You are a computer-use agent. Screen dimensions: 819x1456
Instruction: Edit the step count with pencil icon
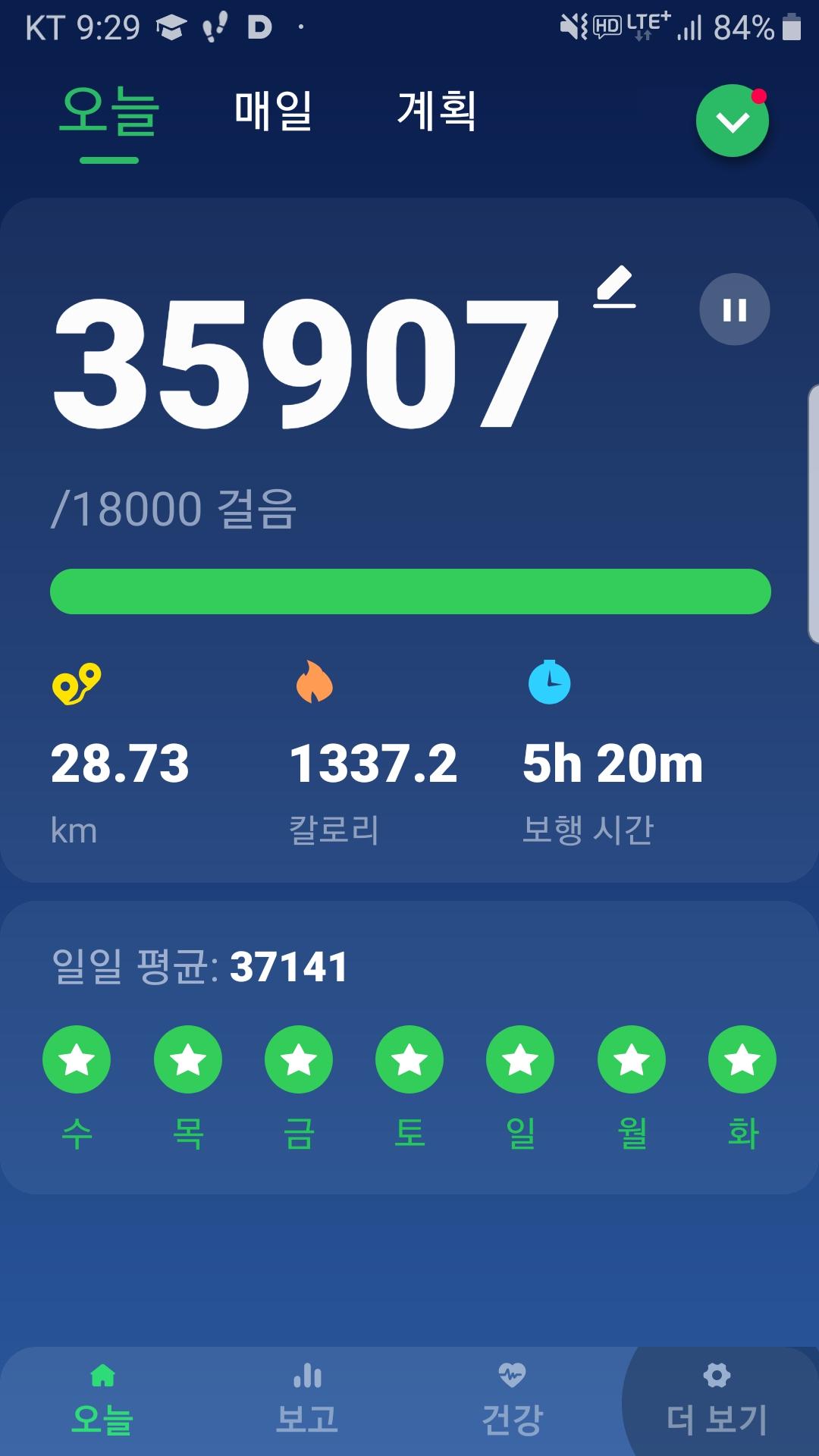tap(614, 287)
